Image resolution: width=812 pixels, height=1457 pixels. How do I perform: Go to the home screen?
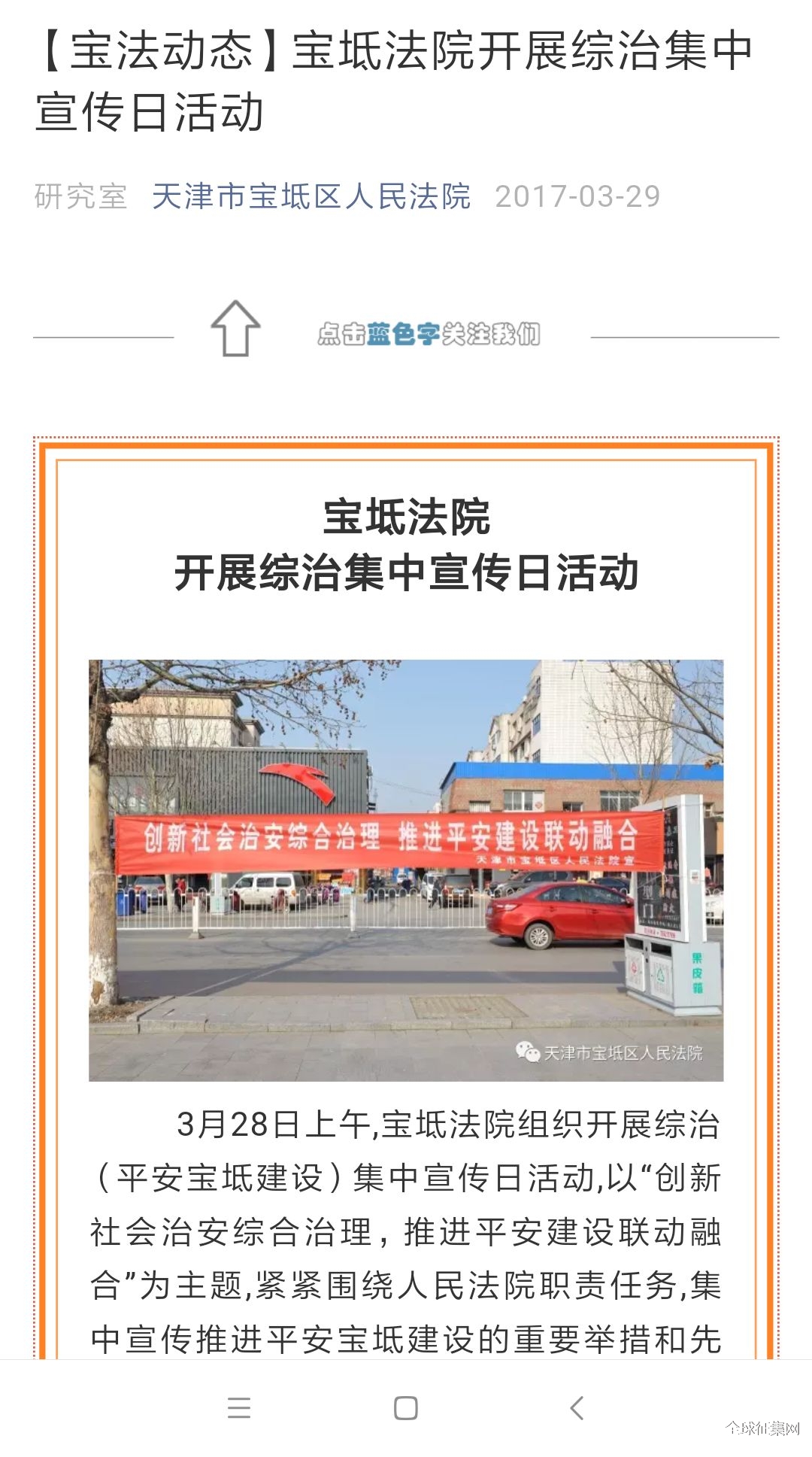click(x=406, y=1408)
